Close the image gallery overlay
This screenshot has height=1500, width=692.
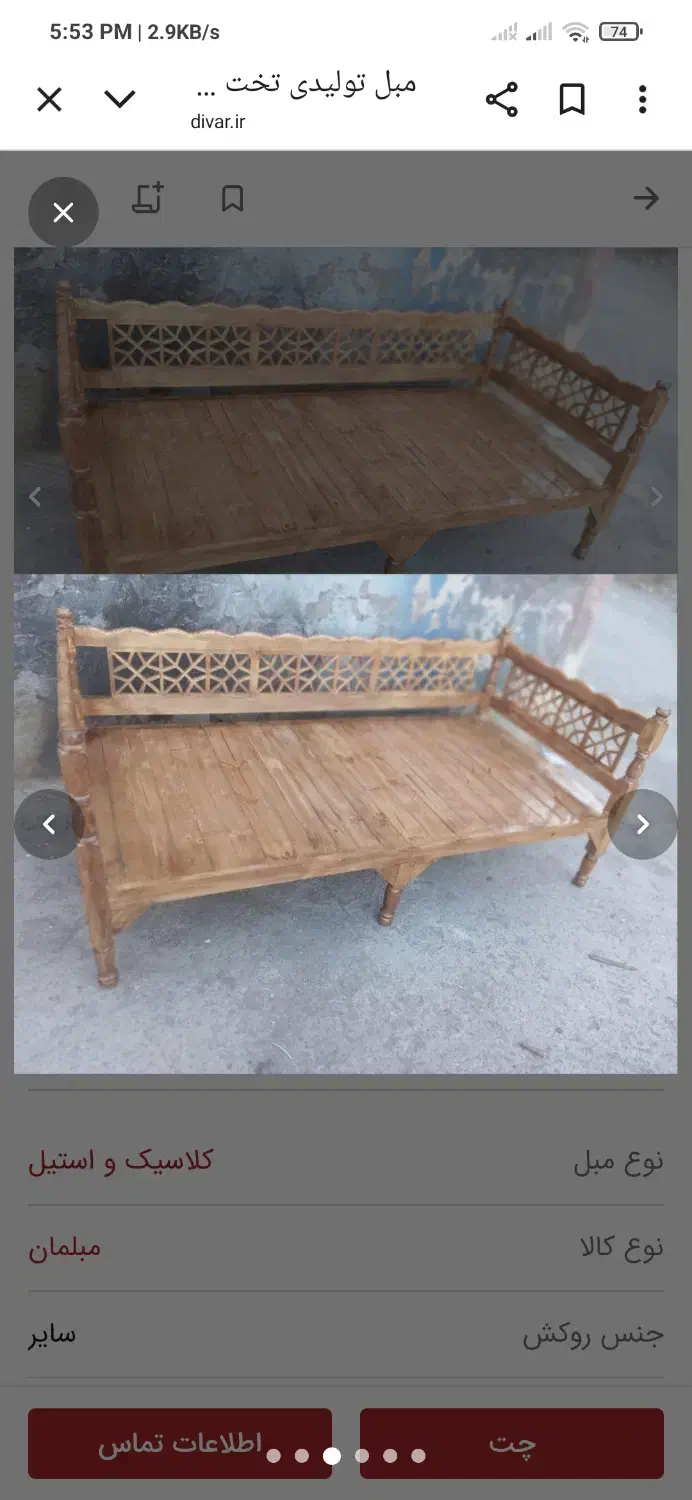[63, 212]
